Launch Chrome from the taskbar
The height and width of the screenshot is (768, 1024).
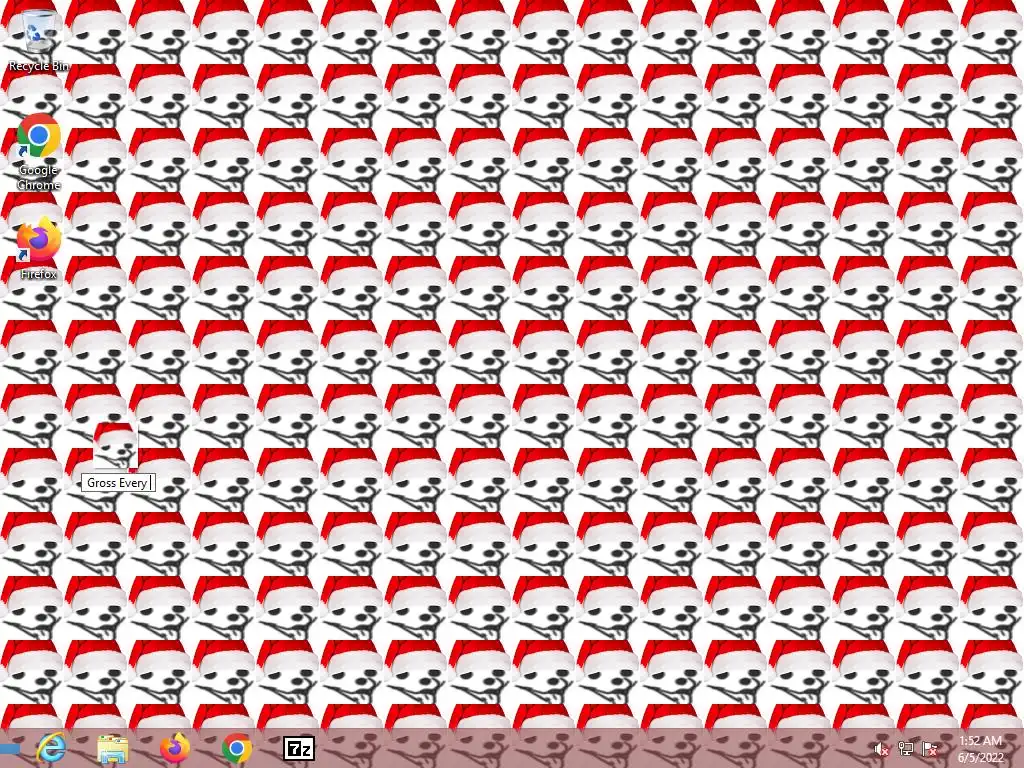click(x=237, y=748)
